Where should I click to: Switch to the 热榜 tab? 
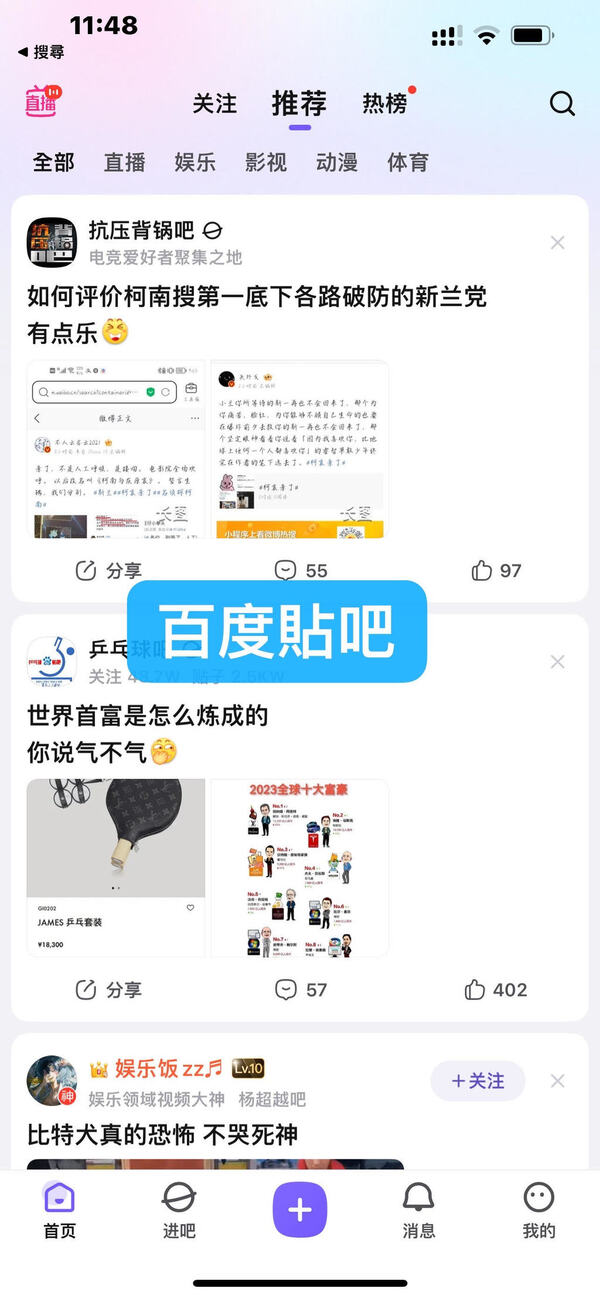tap(385, 104)
